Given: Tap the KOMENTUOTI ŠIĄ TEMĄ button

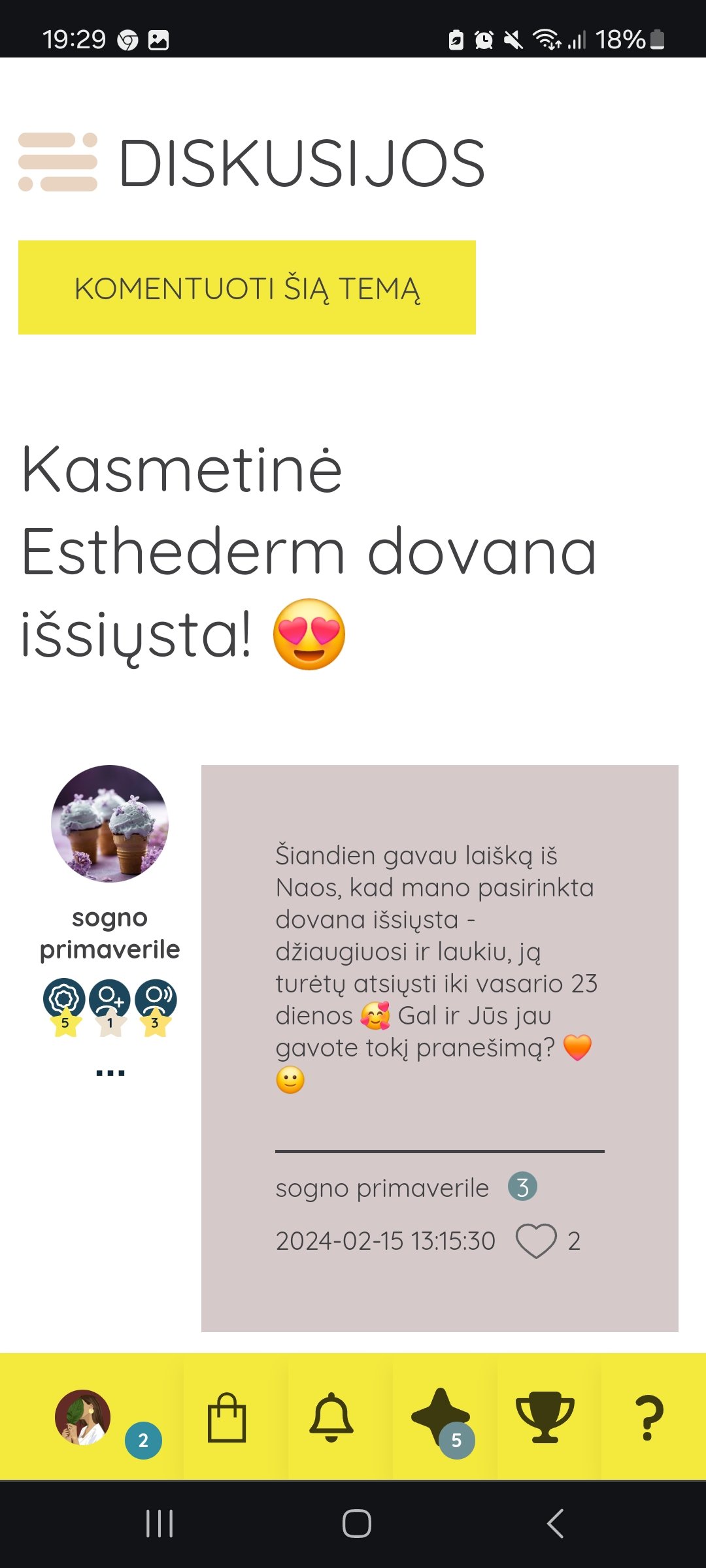Looking at the screenshot, I should tap(247, 287).
